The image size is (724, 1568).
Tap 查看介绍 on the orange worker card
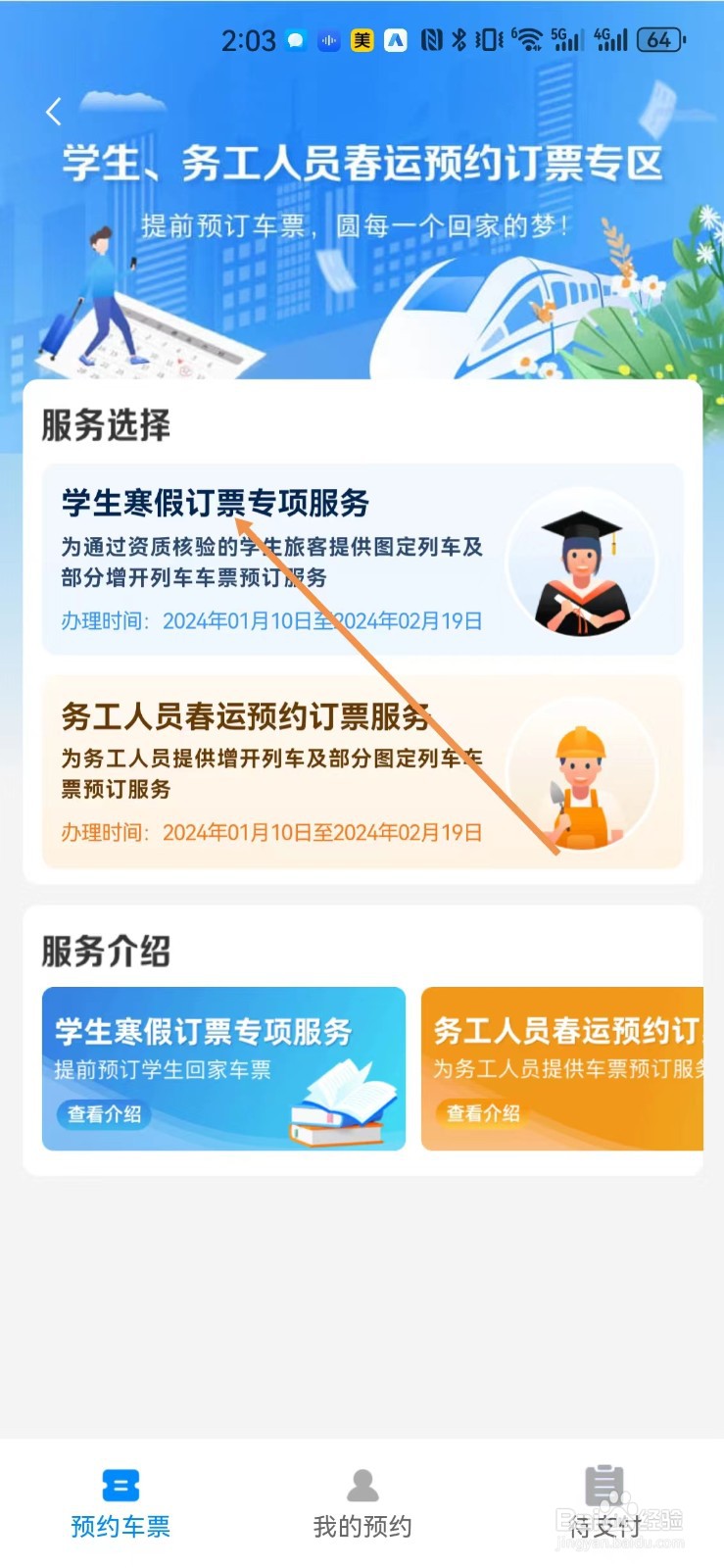(482, 1114)
